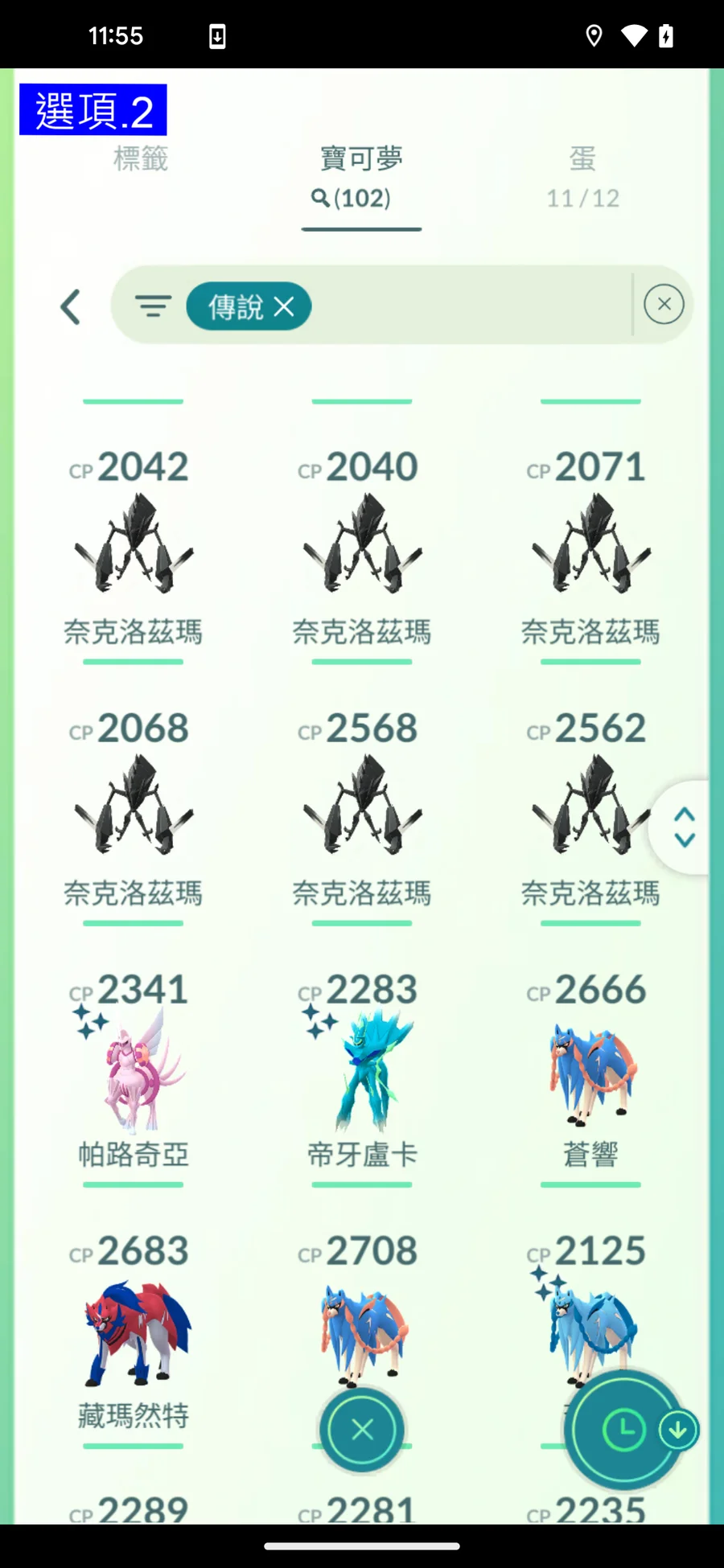Clear the search field
The height and width of the screenshot is (1568, 724).
coord(664,305)
